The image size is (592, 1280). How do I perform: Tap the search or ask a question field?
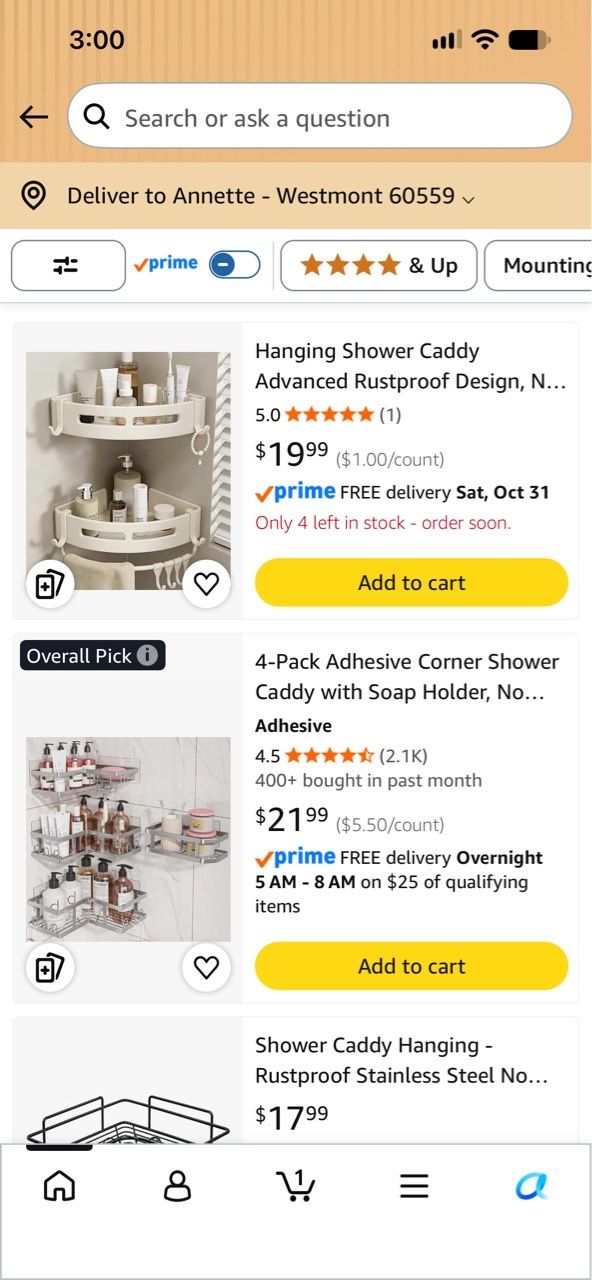click(x=320, y=117)
